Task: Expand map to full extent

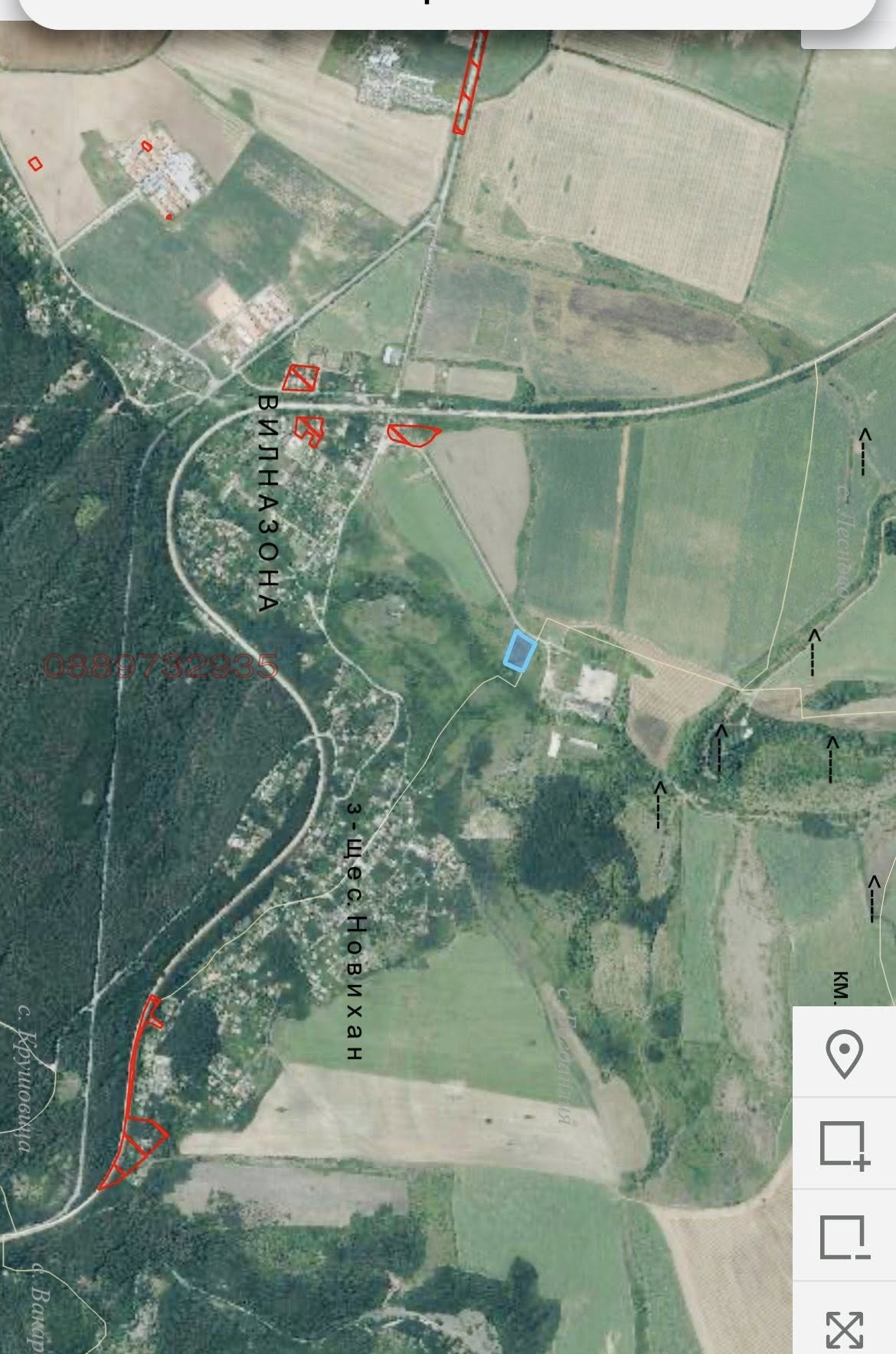Action: [844, 1327]
